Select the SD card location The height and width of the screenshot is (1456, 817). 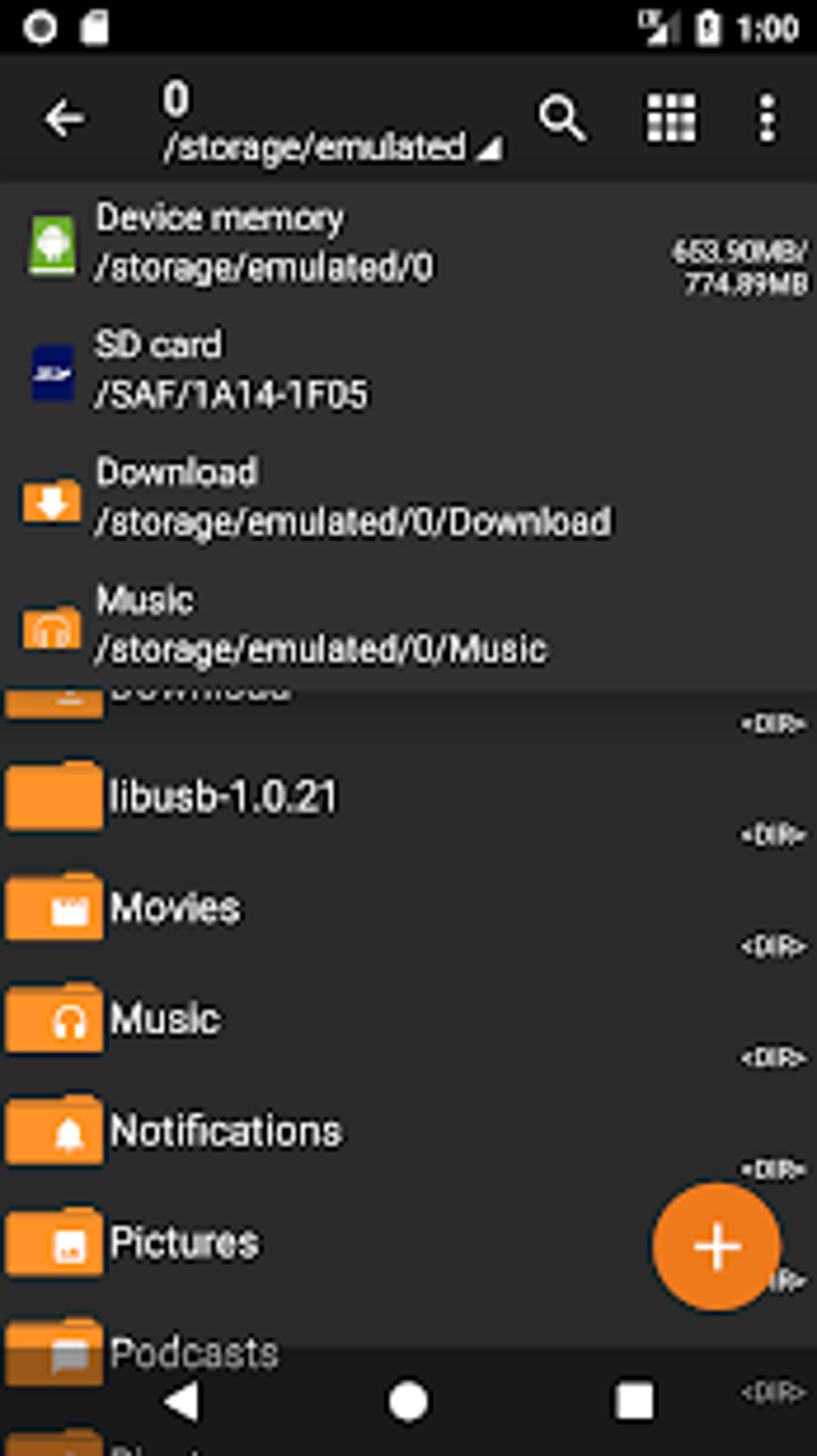408,371
